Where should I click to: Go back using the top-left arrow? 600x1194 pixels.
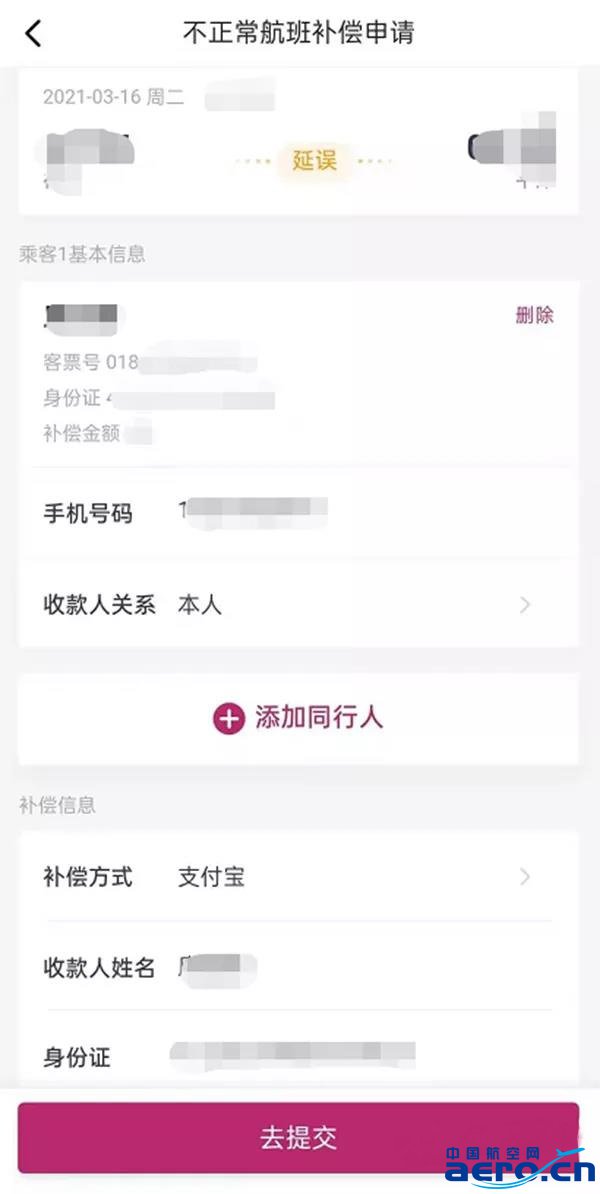33,34
